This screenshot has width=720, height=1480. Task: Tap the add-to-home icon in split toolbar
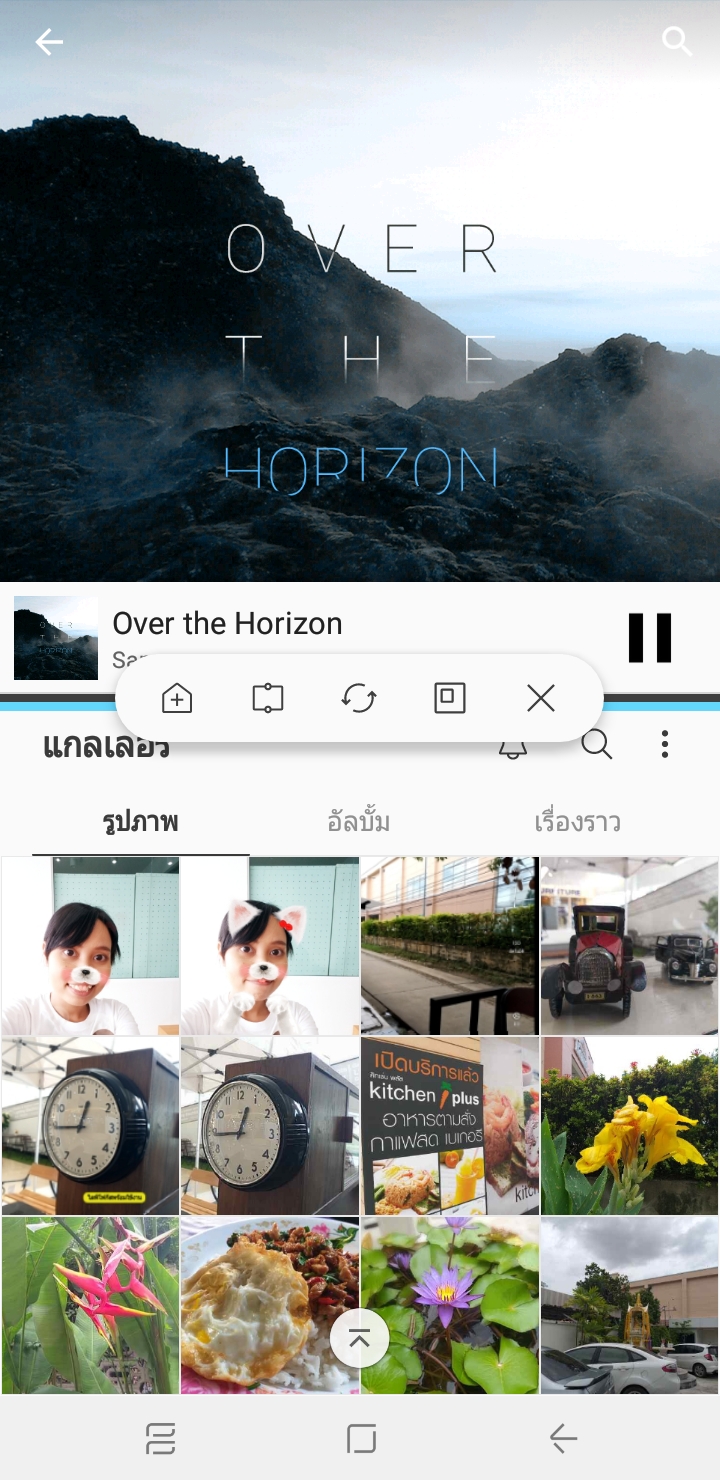point(177,698)
